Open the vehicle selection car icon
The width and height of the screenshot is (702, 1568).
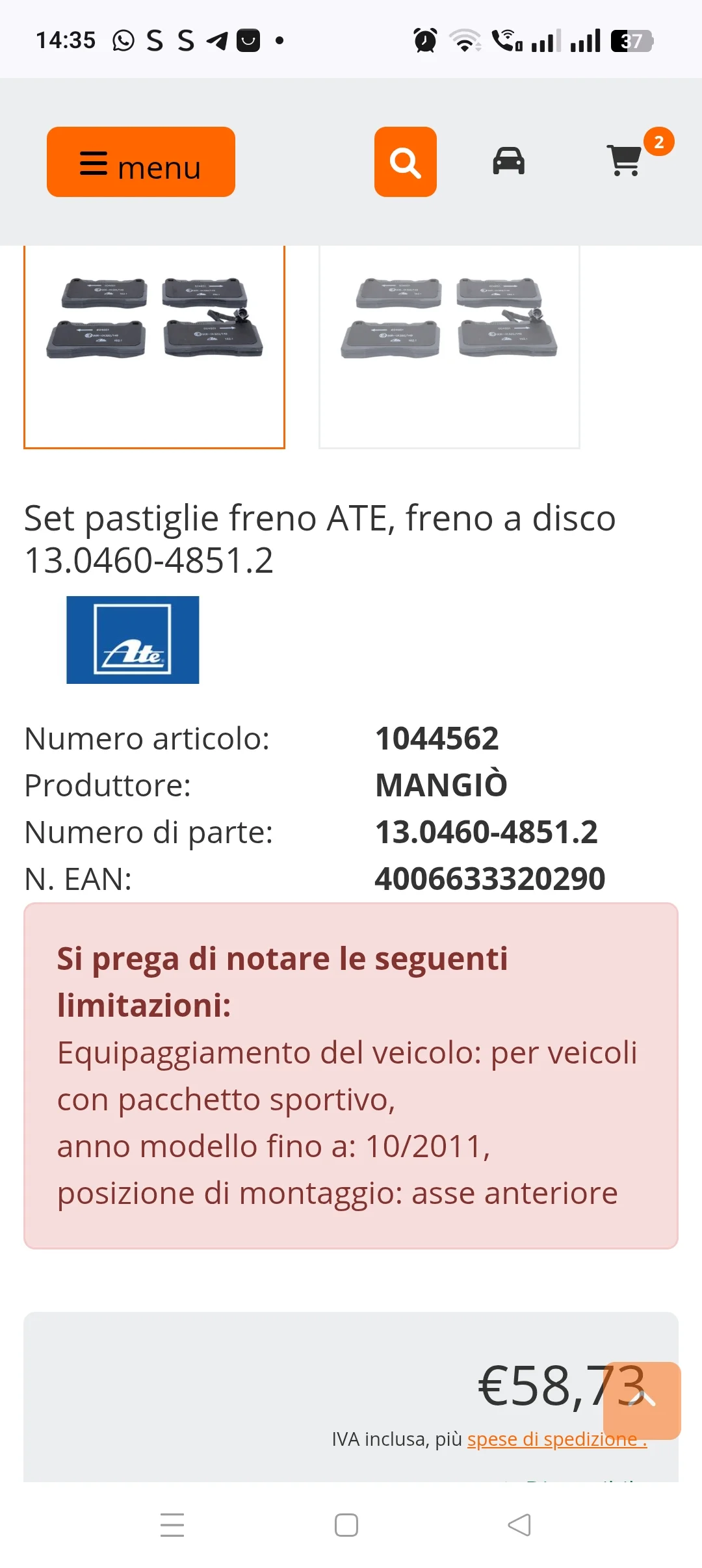coord(508,161)
